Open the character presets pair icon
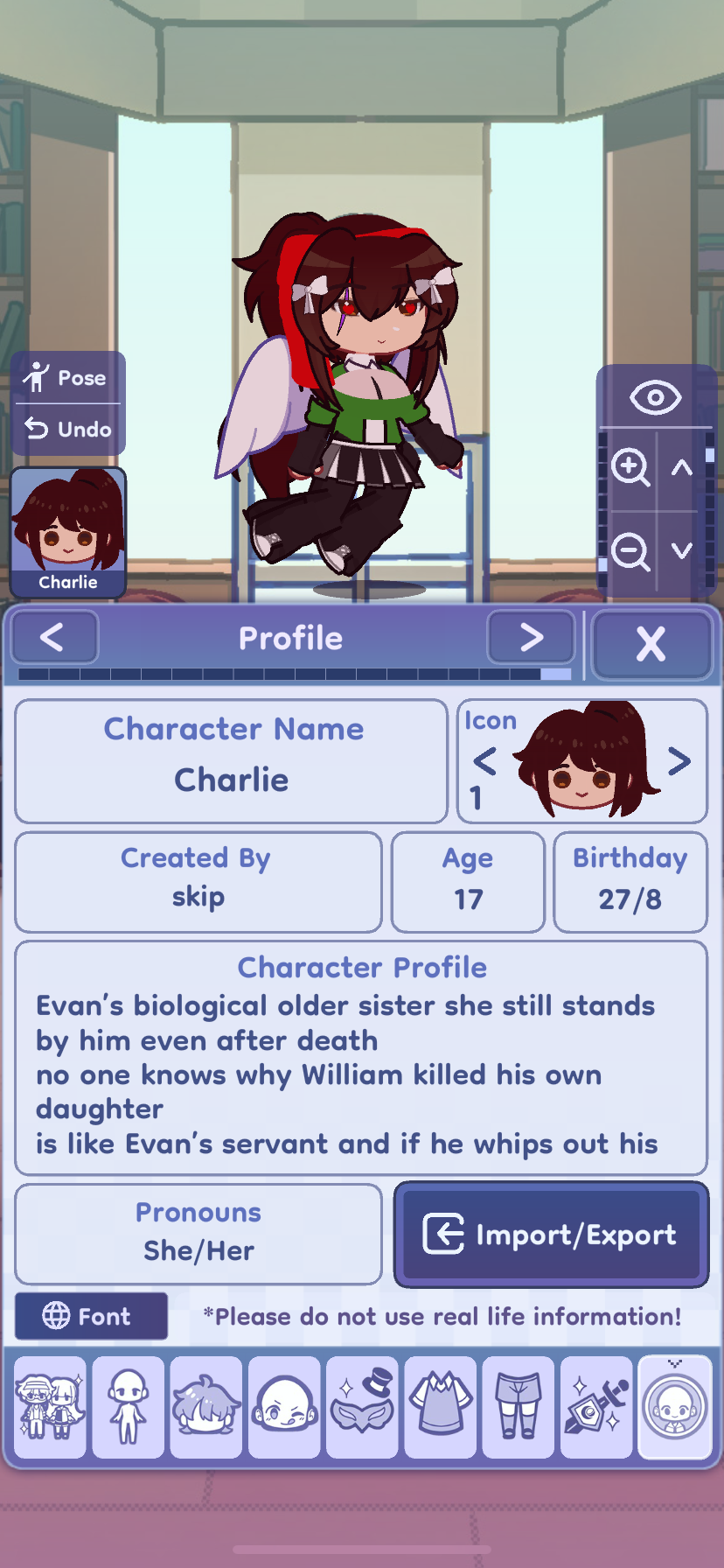The image size is (724, 1568). 49,1406
